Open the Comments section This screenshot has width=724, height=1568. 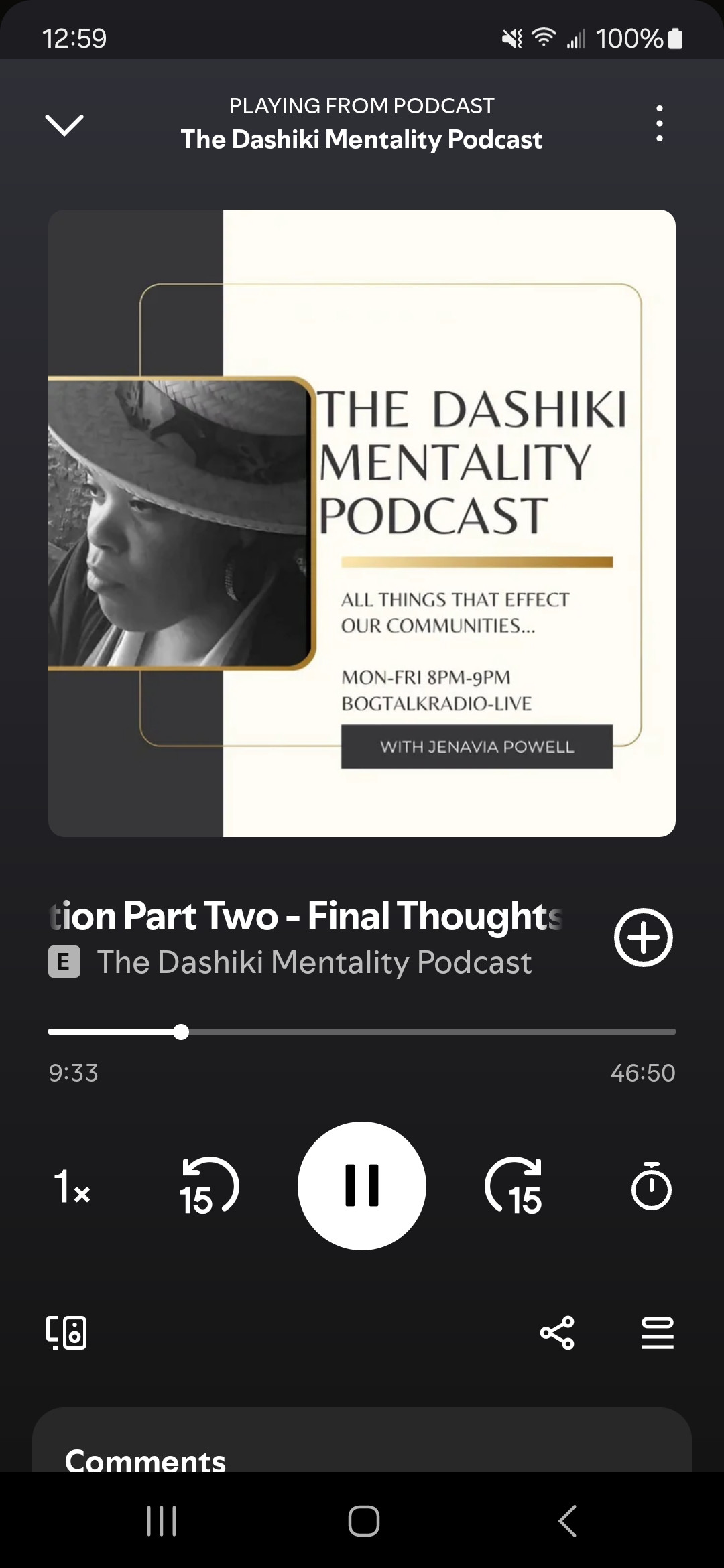click(145, 1459)
